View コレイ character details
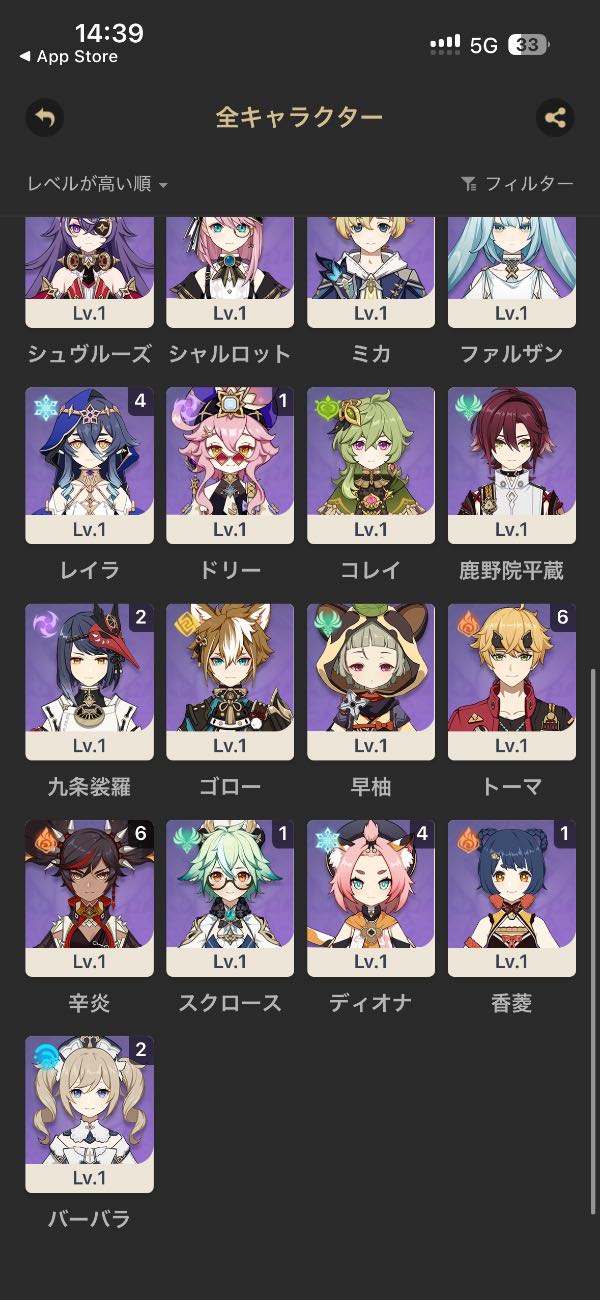Image resolution: width=600 pixels, height=1300 pixels. click(371, 465)
